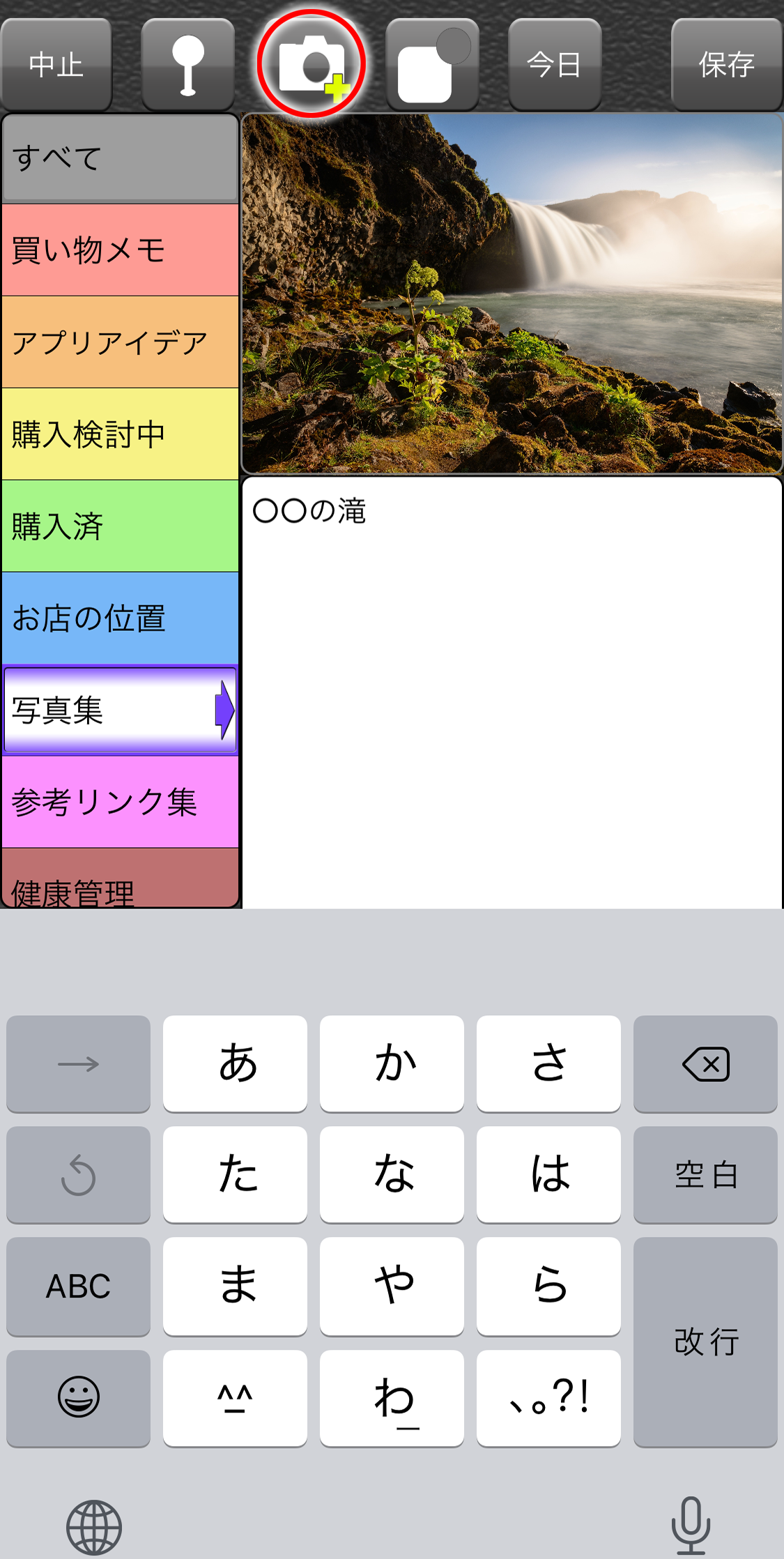Start dictation with the microphone key

690,1525
